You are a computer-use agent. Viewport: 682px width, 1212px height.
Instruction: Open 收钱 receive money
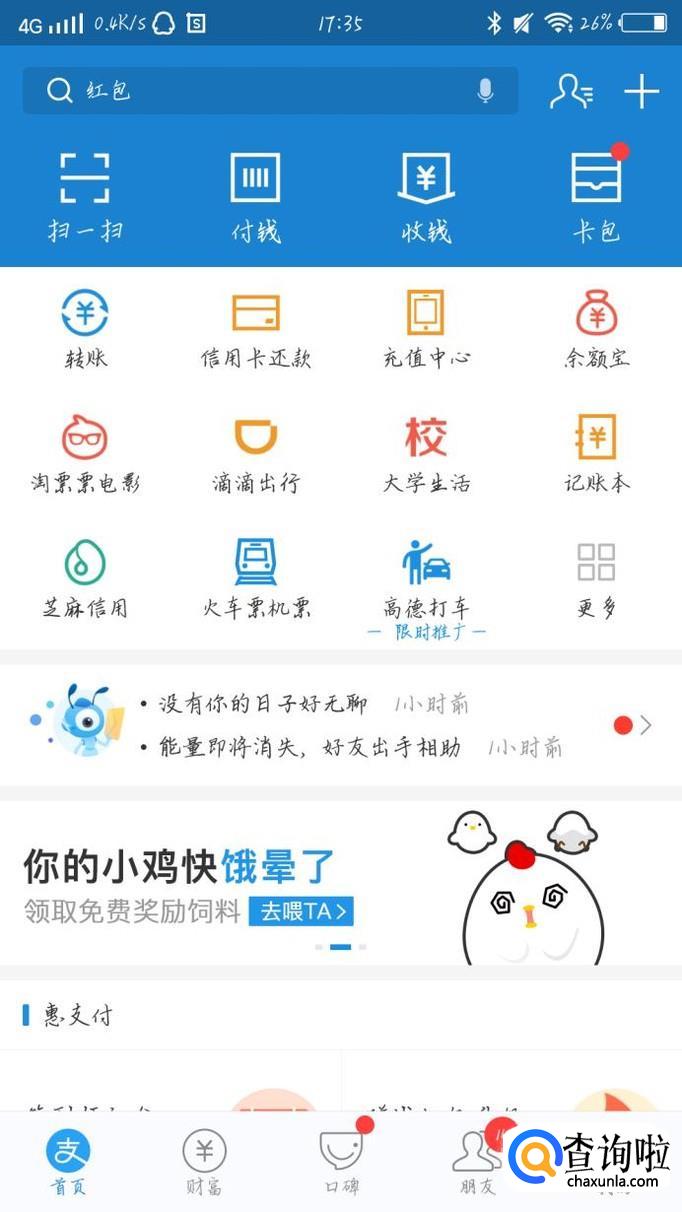[x=426, y=197]
